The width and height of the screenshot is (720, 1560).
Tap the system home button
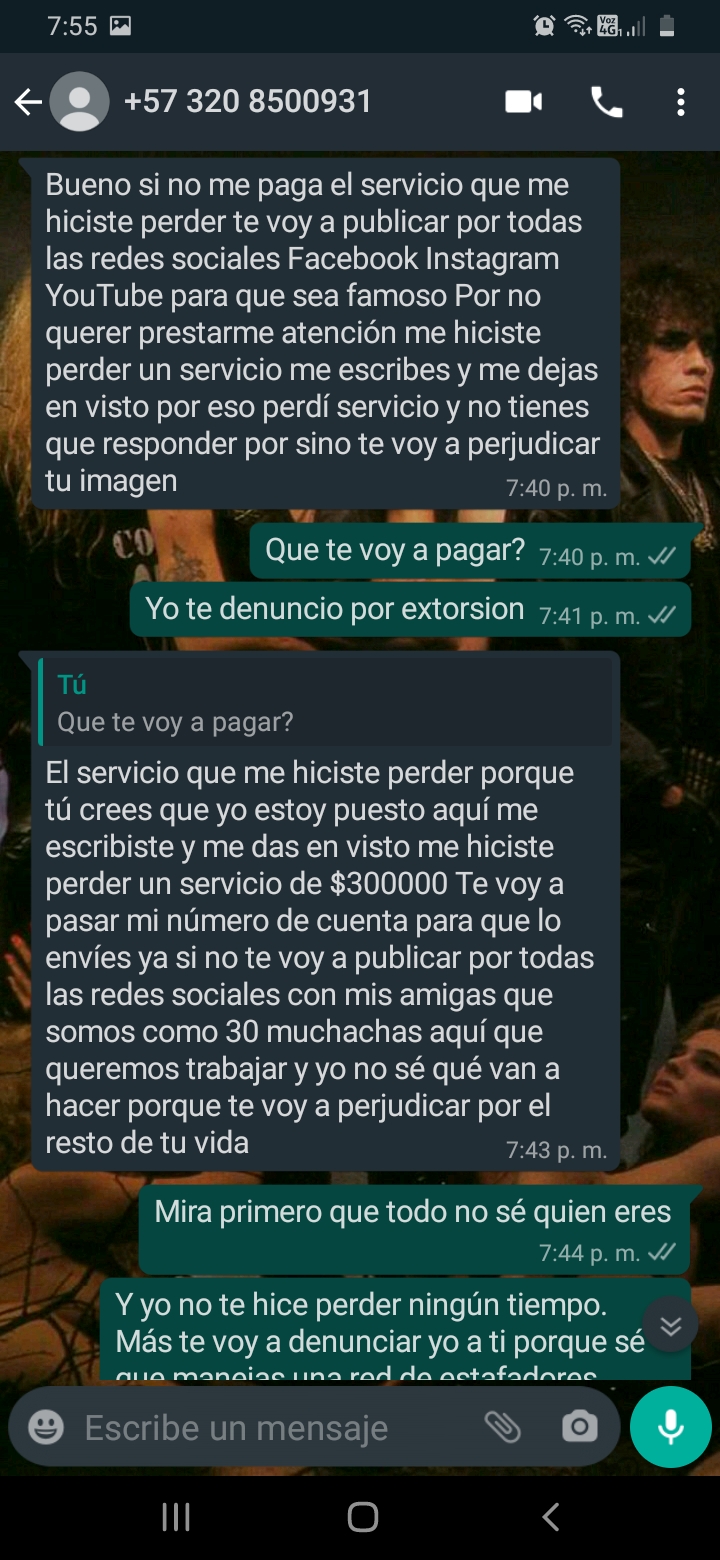coord(362,1517)
